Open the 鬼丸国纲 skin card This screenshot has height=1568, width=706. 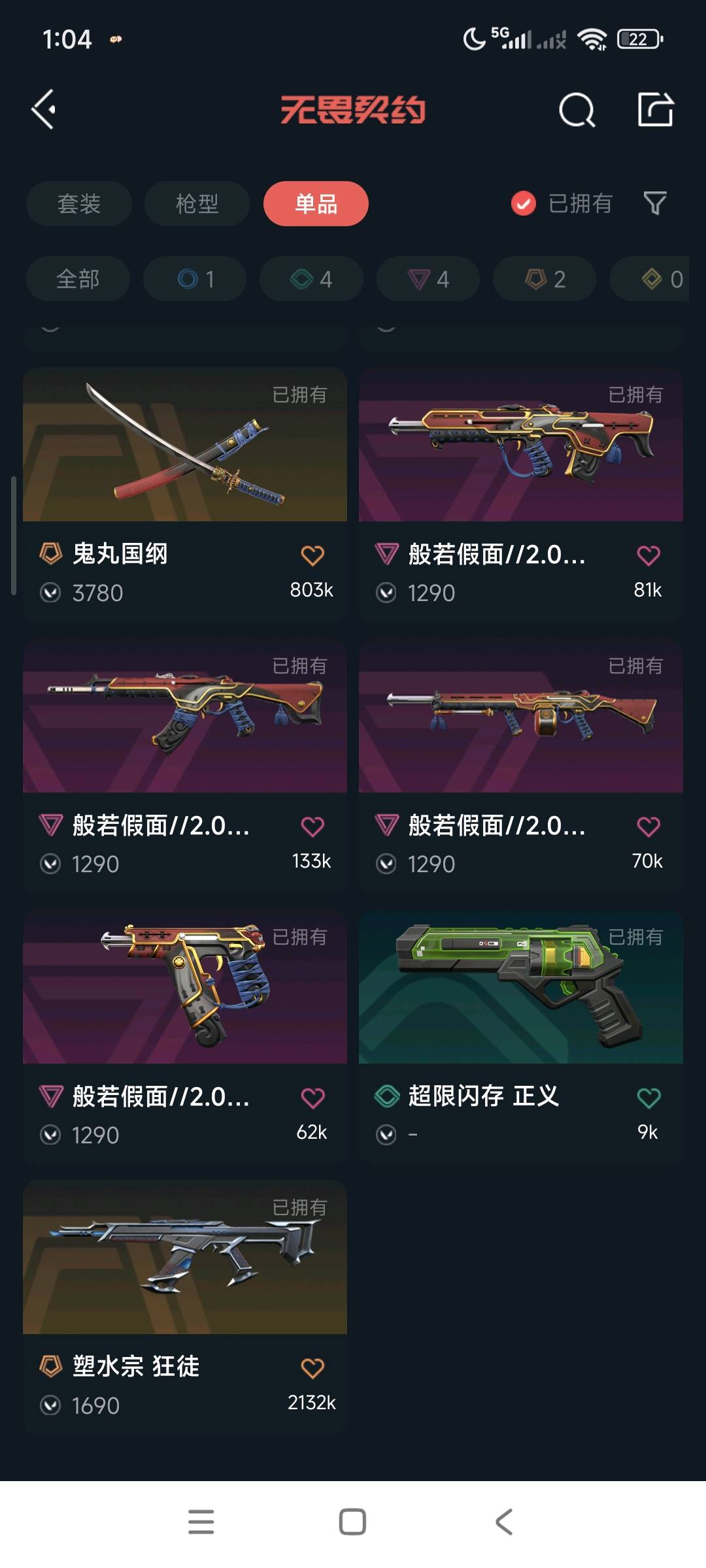(185, 446)
